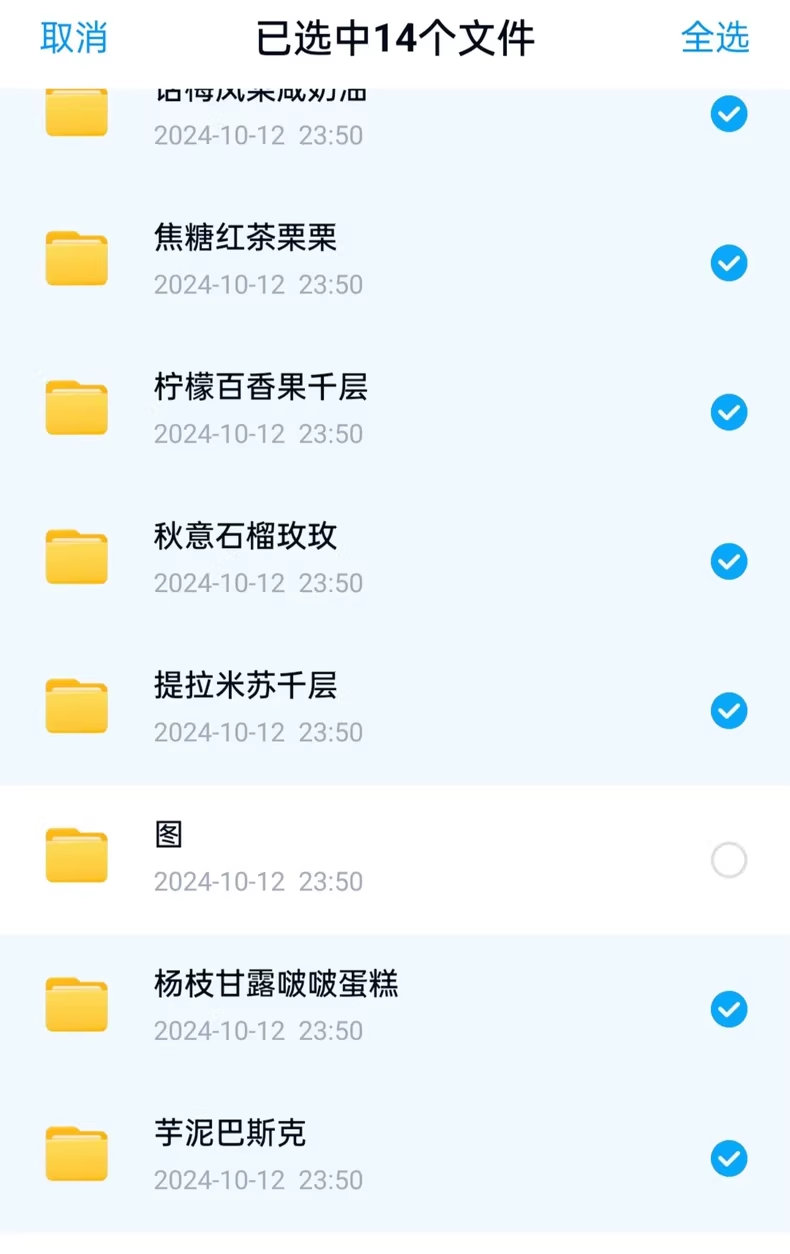Tap the 图 folder name text

(168, 834)
